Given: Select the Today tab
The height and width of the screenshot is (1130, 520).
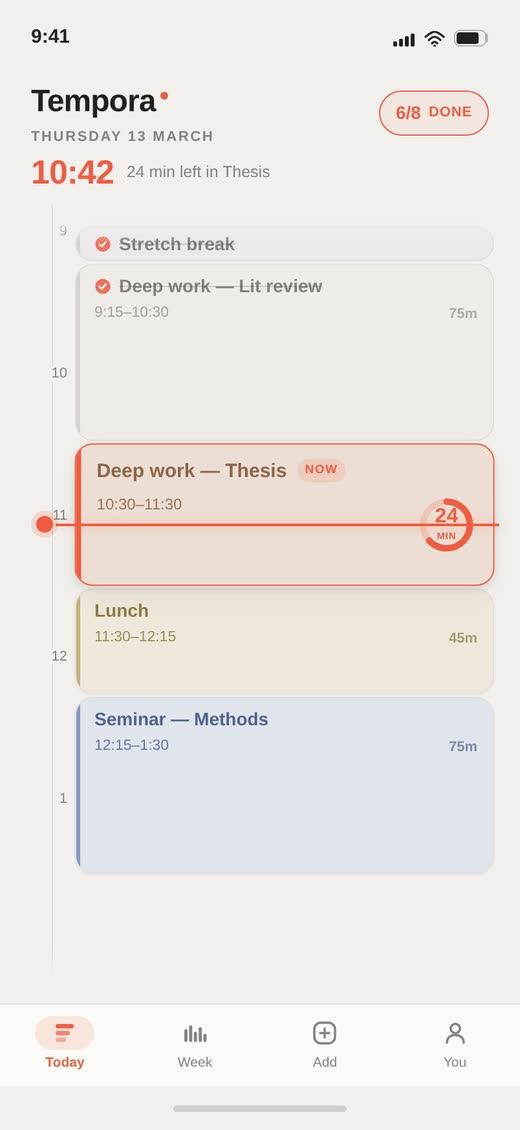Looking at the screenshot, I should click(x=65, y=1044).
